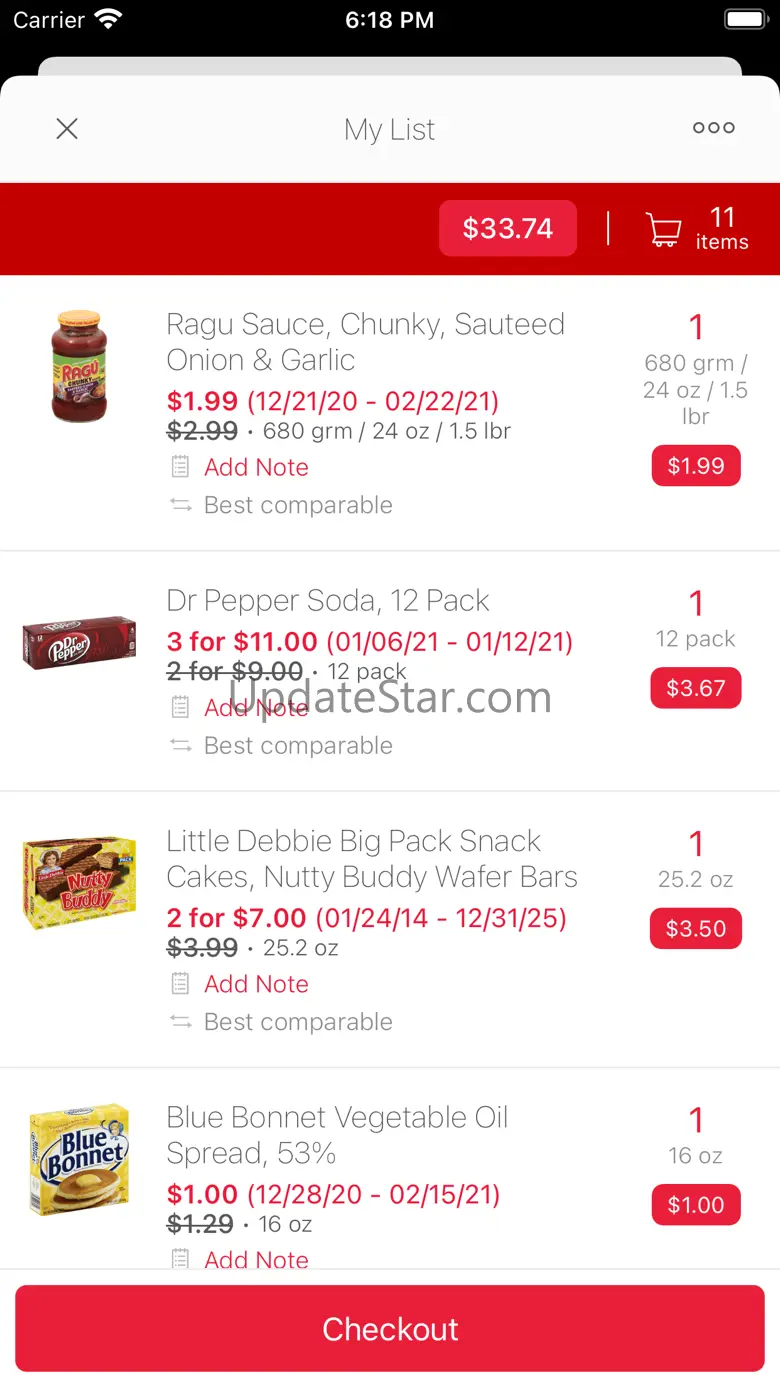Find best comparable for Ragu Sauce
780x1387 pixels.
297,505
